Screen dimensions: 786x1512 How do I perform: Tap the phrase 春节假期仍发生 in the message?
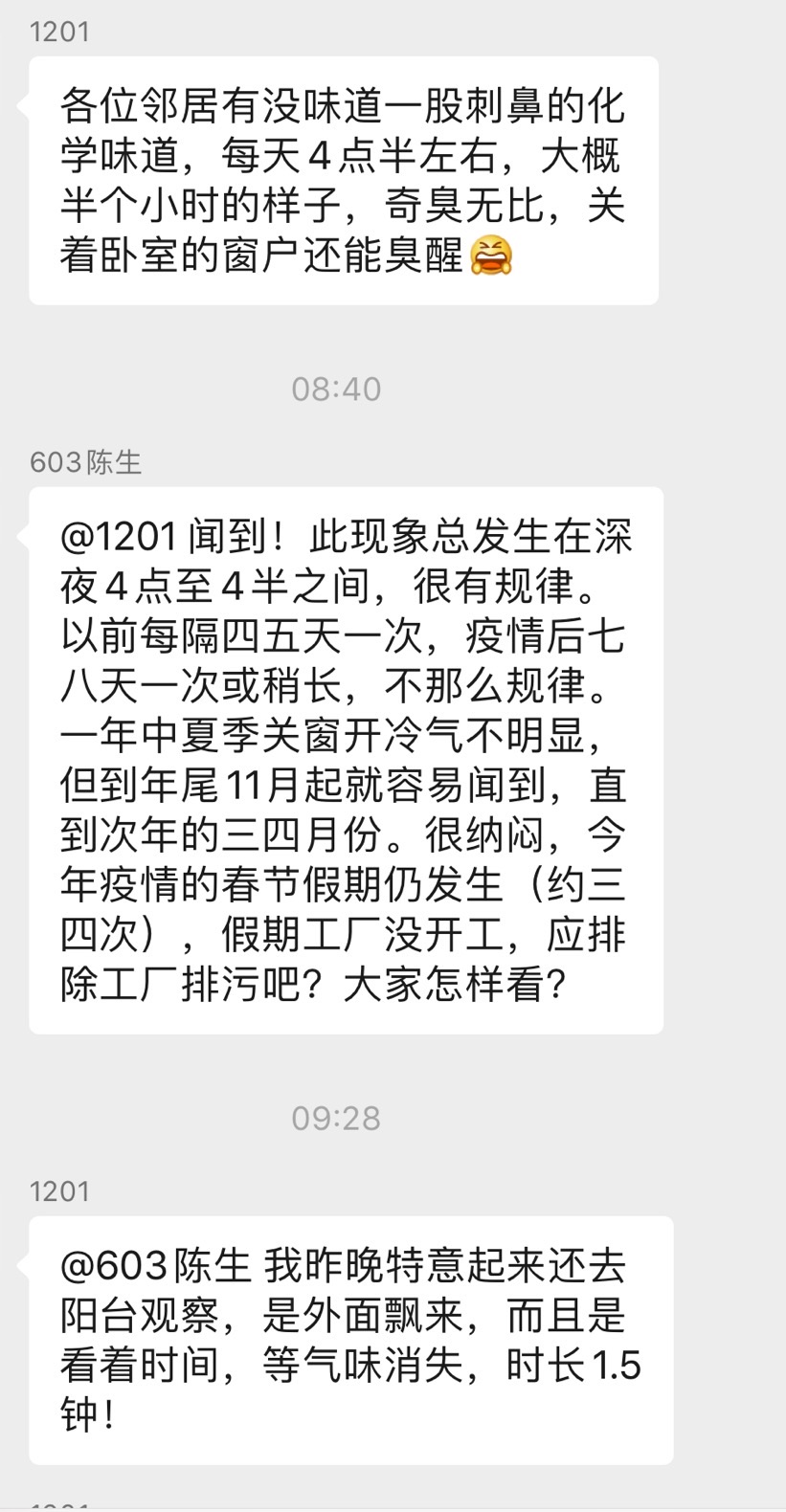pyautogui.click(x=364, y=885)
